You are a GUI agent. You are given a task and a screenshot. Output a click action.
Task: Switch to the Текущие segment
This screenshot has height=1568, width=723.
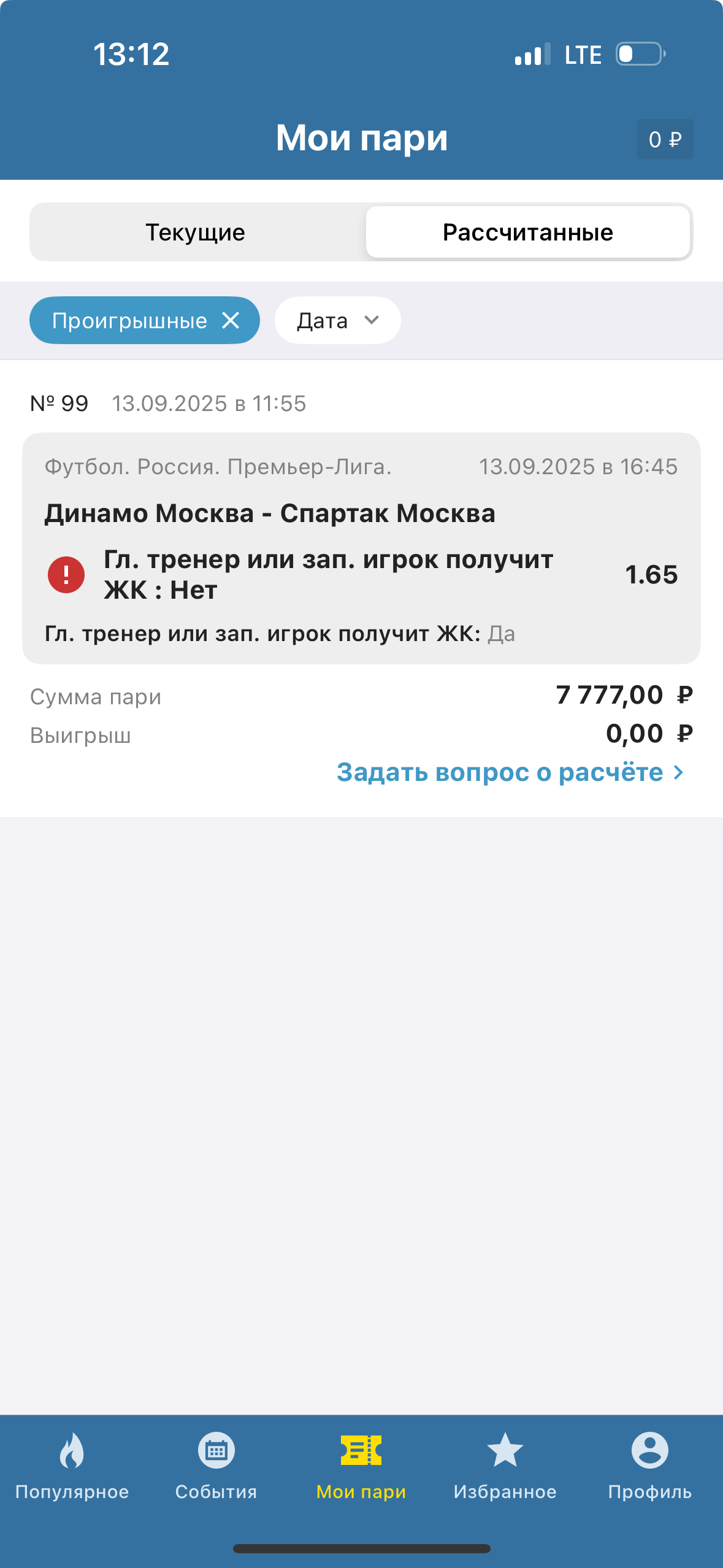coord(196,233)
